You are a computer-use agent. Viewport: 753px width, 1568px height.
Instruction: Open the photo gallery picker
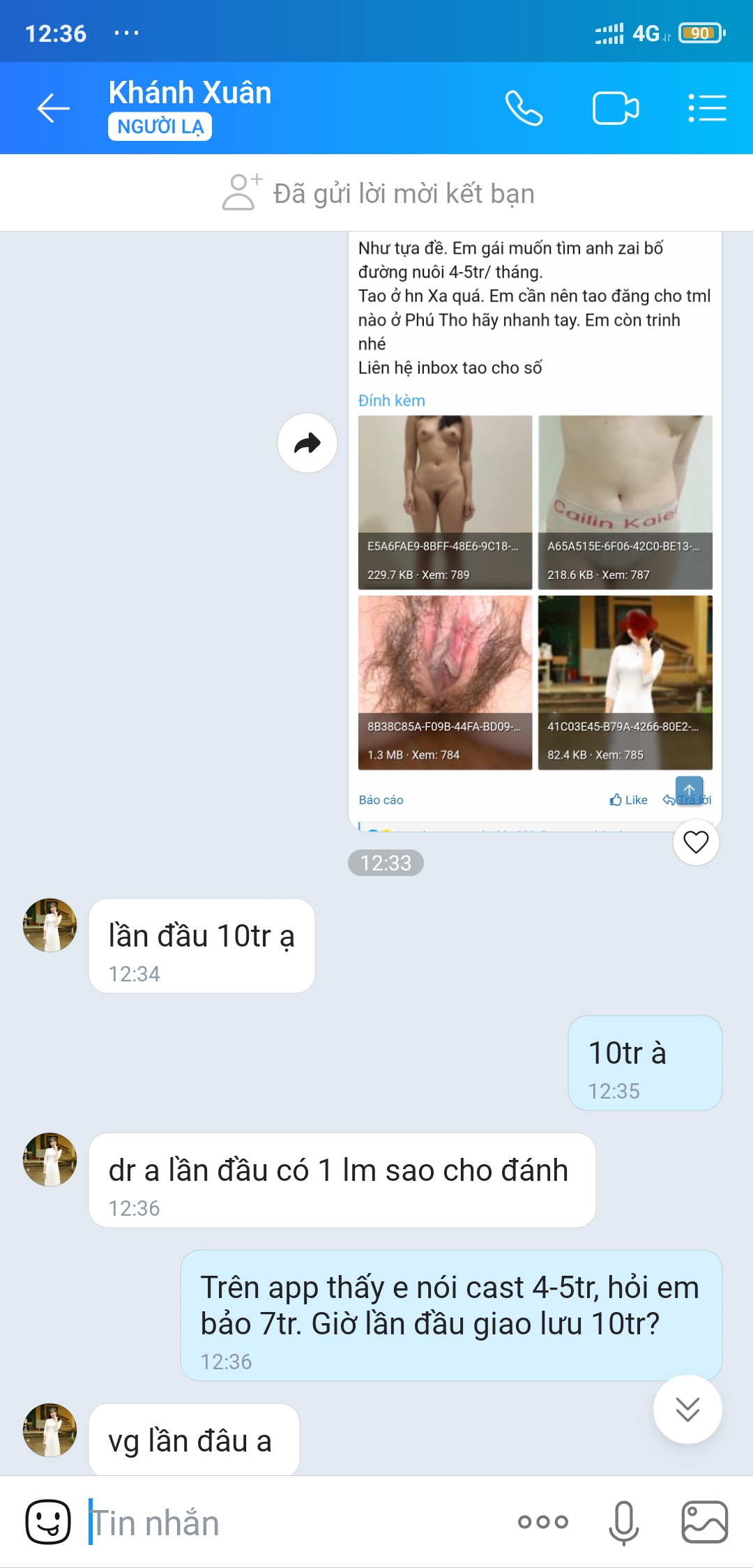tap(704, 1522)
